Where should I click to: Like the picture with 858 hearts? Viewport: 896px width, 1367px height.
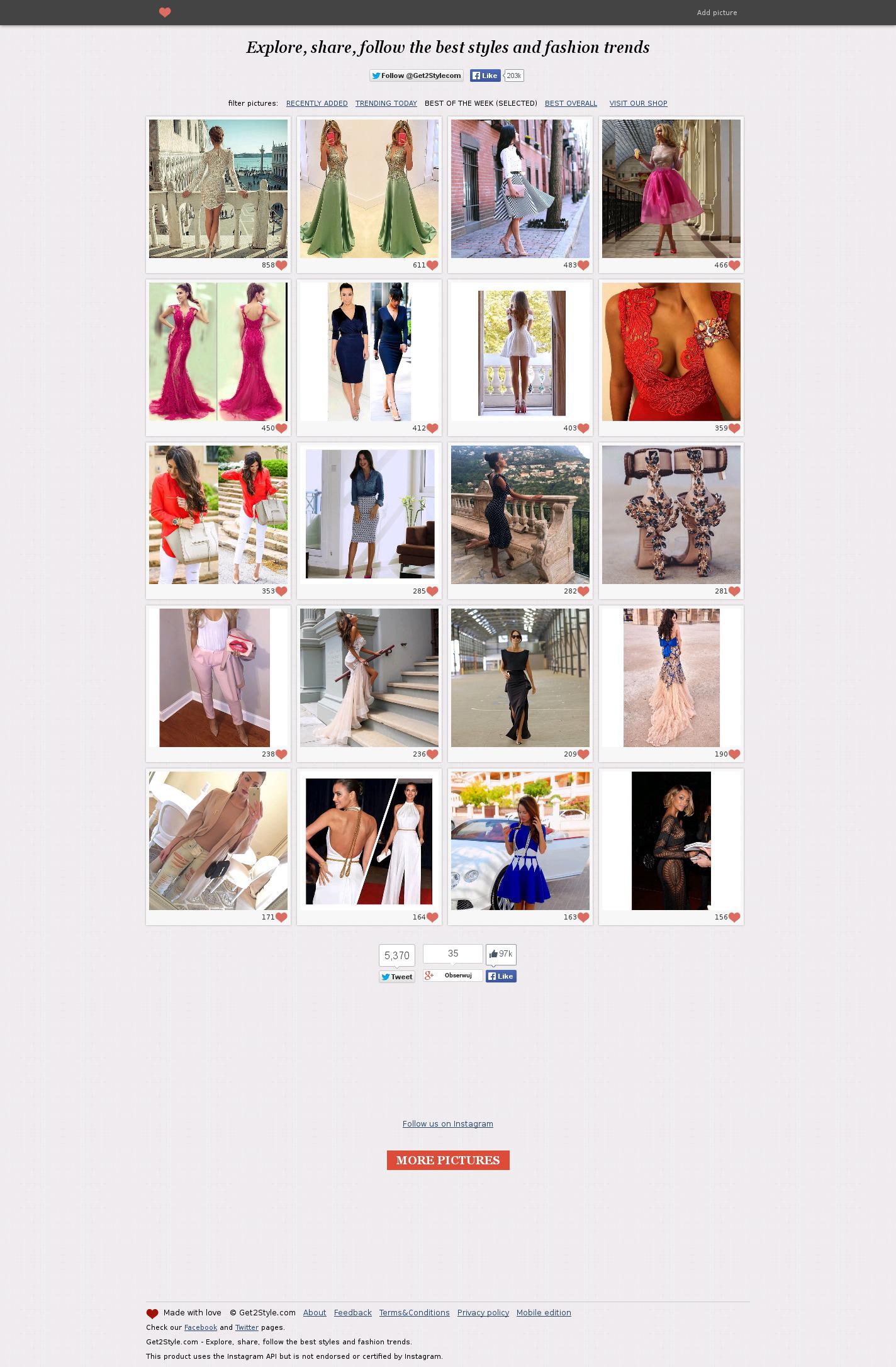click(x=281, y=266)
